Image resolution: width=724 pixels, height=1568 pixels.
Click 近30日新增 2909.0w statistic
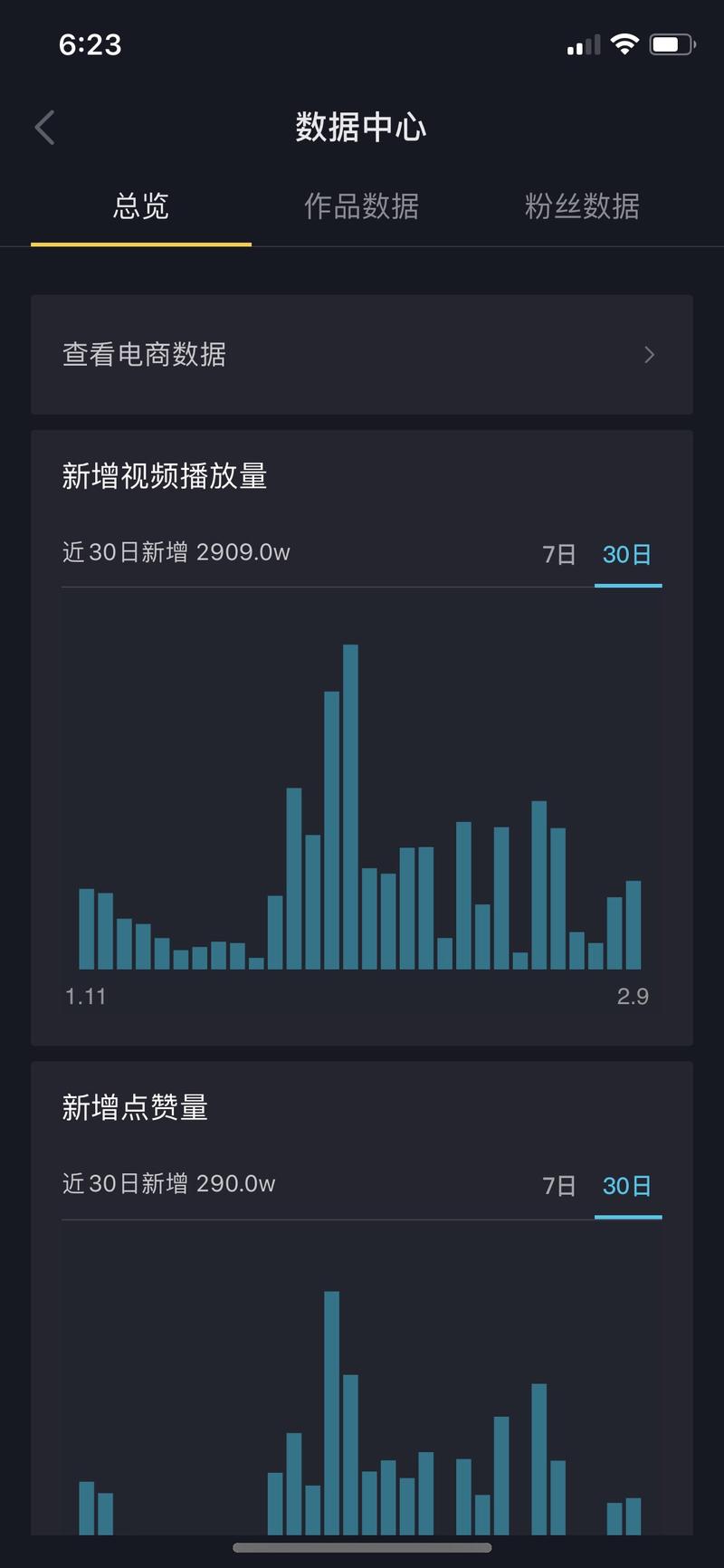[x=175, y=552]
